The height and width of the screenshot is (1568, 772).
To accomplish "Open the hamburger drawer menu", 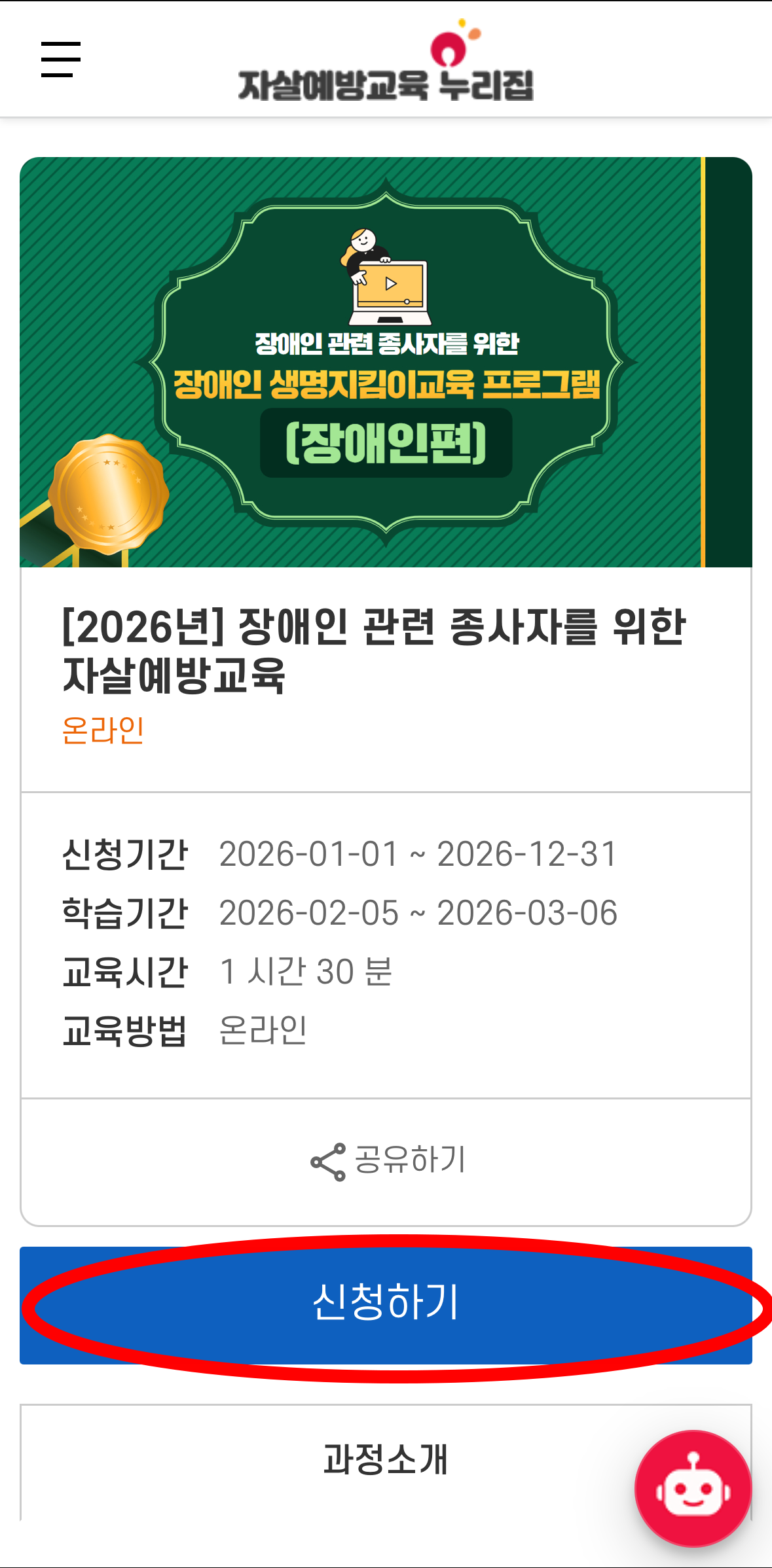I will pos(60,60).
